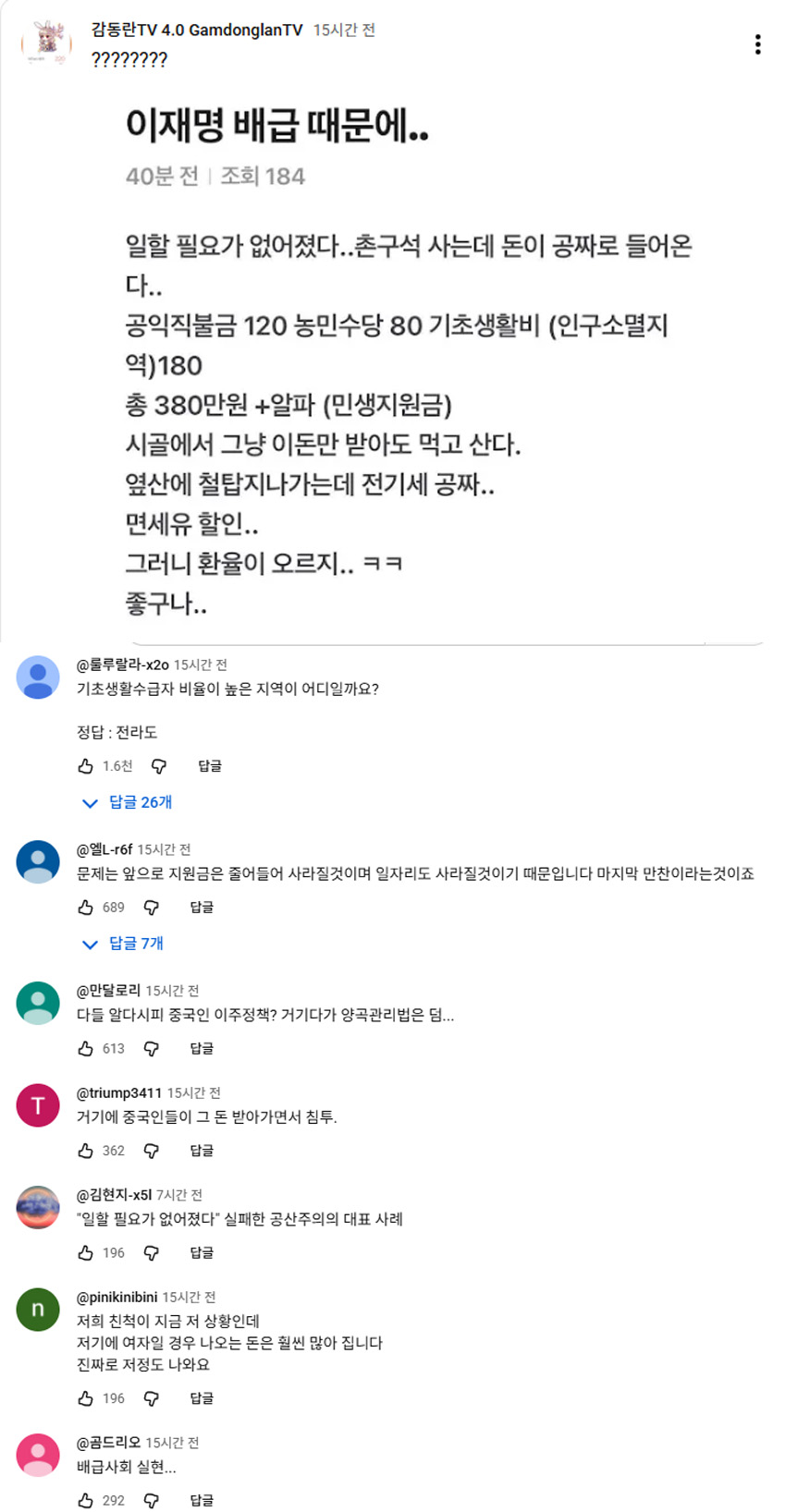Expand the 7 replies under @엘L-r6f
This screenshot has width=786, height=1512.
click(x=124, y=944)
